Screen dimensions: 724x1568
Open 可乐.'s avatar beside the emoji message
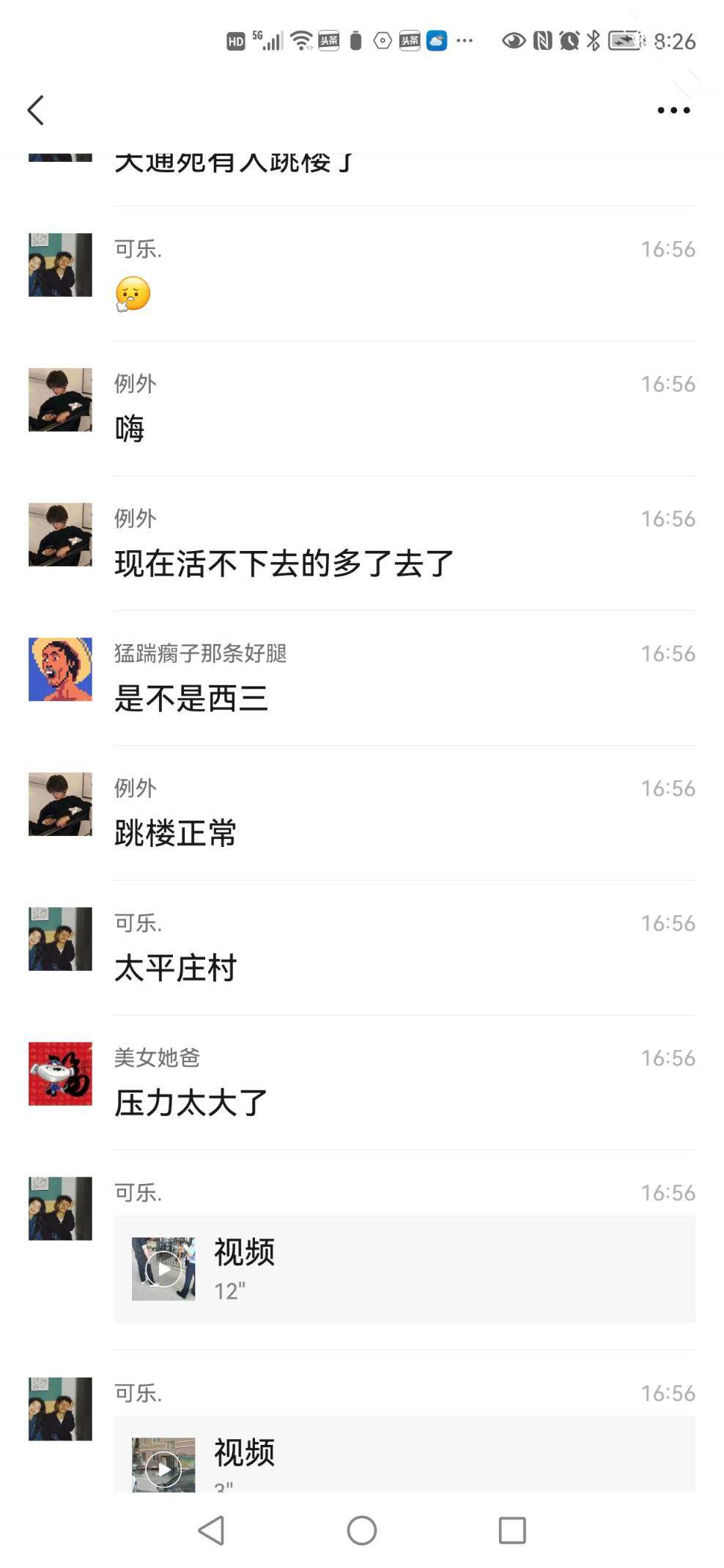[x=60, y=265]
